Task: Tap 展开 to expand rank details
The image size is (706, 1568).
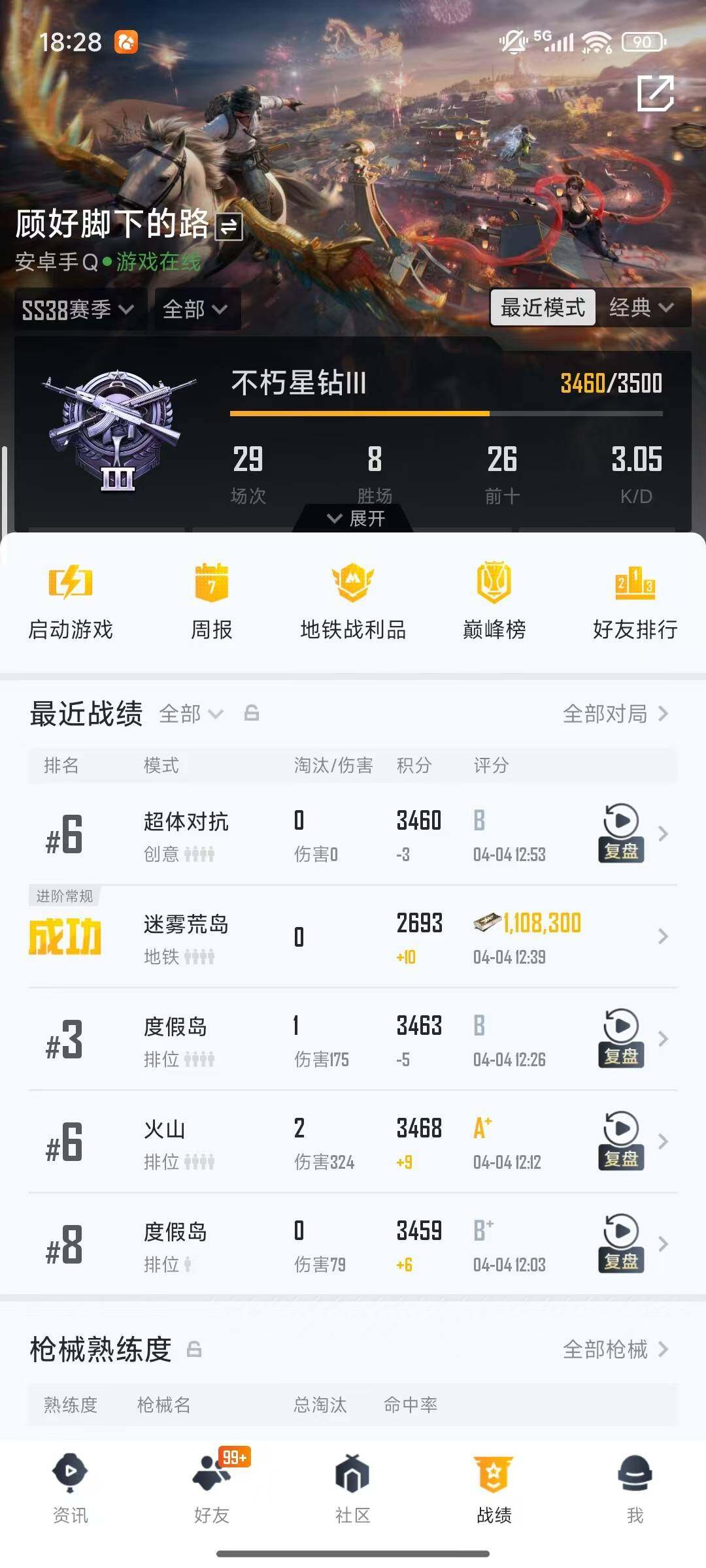Action: pyautogui.click(x=353, y=519)
